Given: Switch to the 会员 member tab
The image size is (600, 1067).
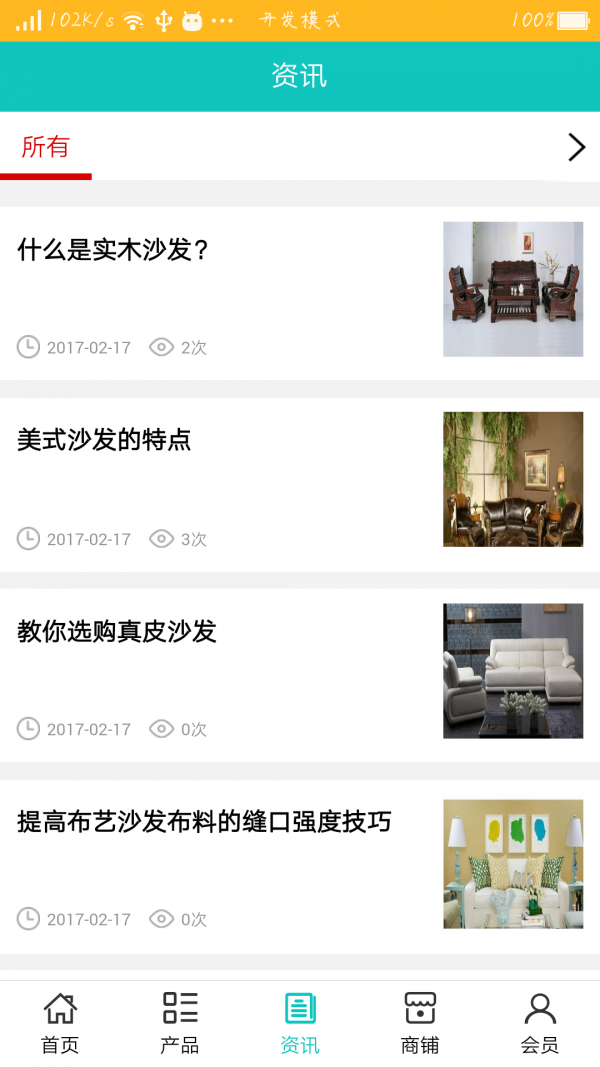Looking at the screenshot, I should tap(540, 1022).
